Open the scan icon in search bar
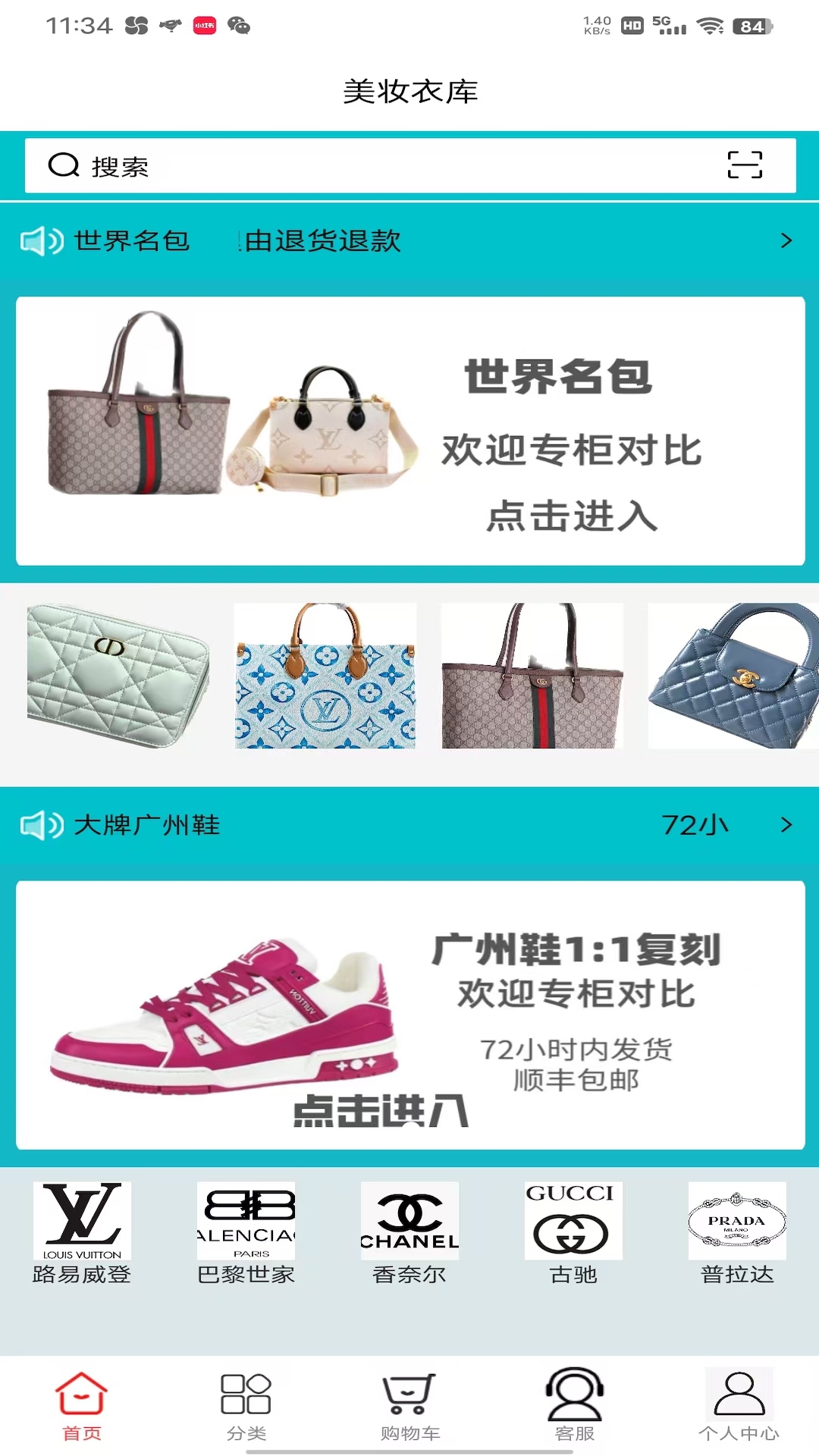The width and height of the screenshot is (819, 1456). point(744,165)
